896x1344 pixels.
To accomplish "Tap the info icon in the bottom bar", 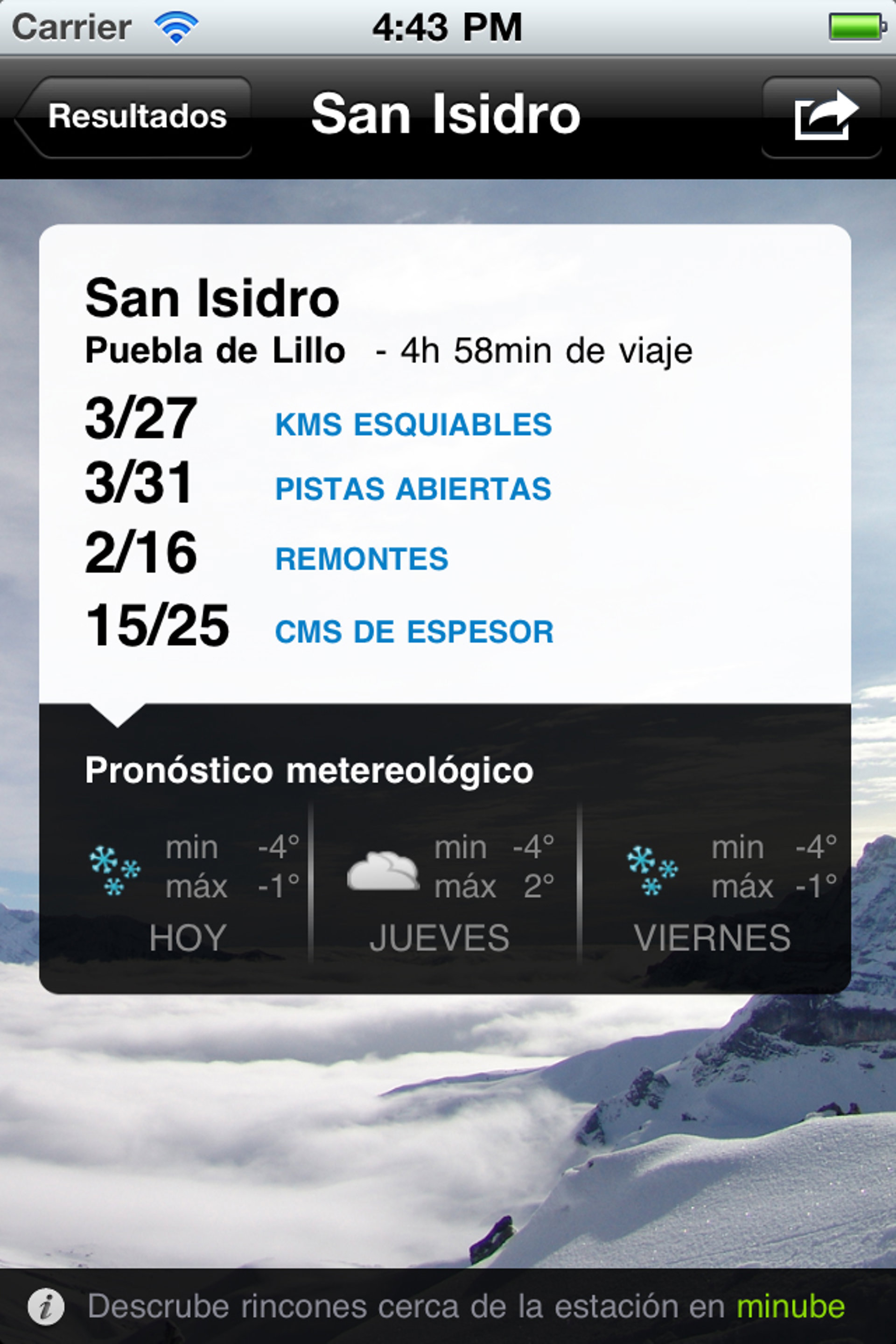I will point(46,1306).
